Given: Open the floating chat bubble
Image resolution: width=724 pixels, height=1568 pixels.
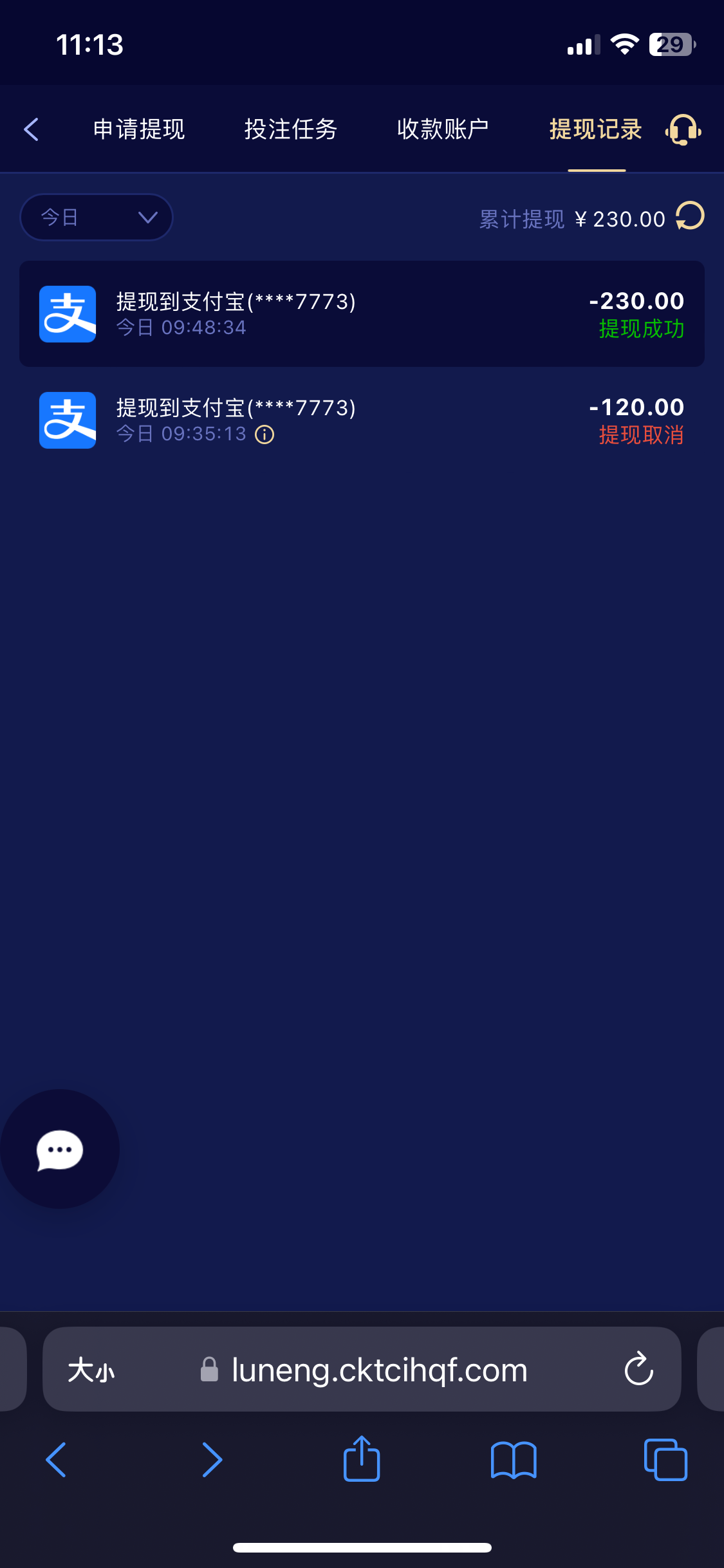Looking at the screenshot, I should (x=60, y=1150).
